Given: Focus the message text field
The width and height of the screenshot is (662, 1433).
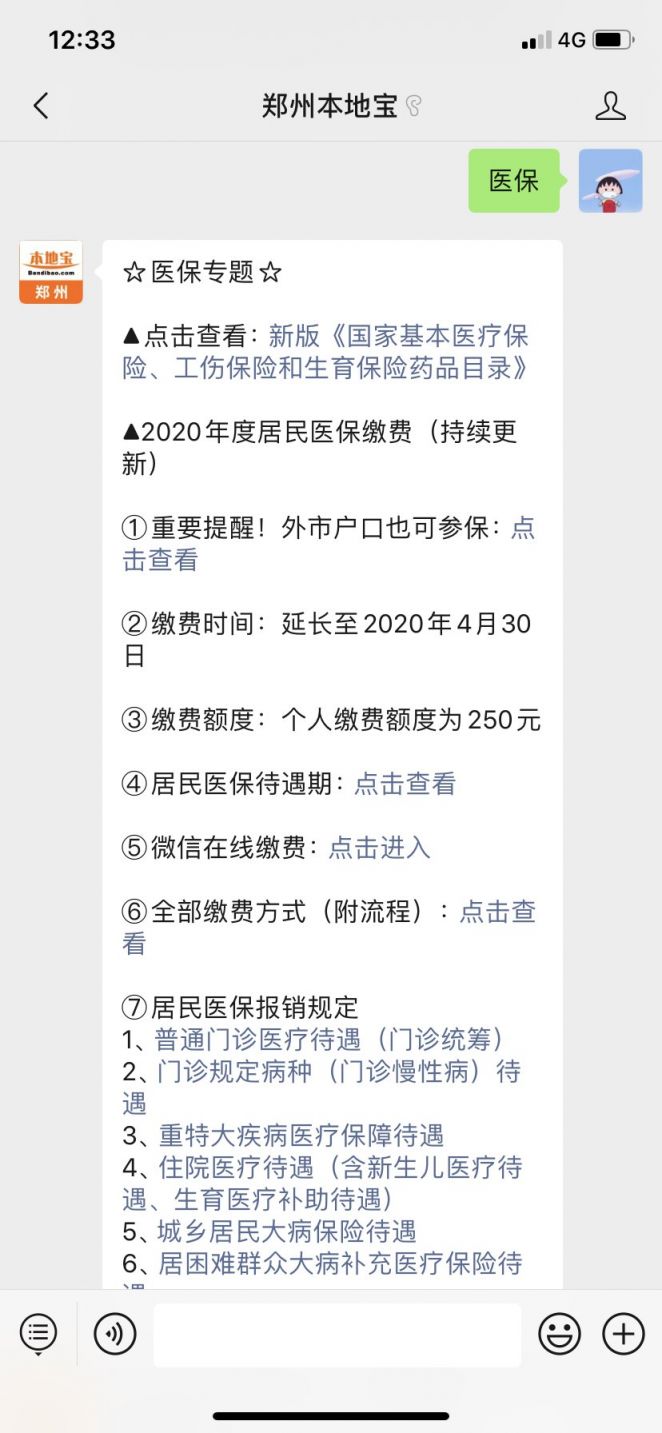Looking at the screenshot, I should 337,1334.
